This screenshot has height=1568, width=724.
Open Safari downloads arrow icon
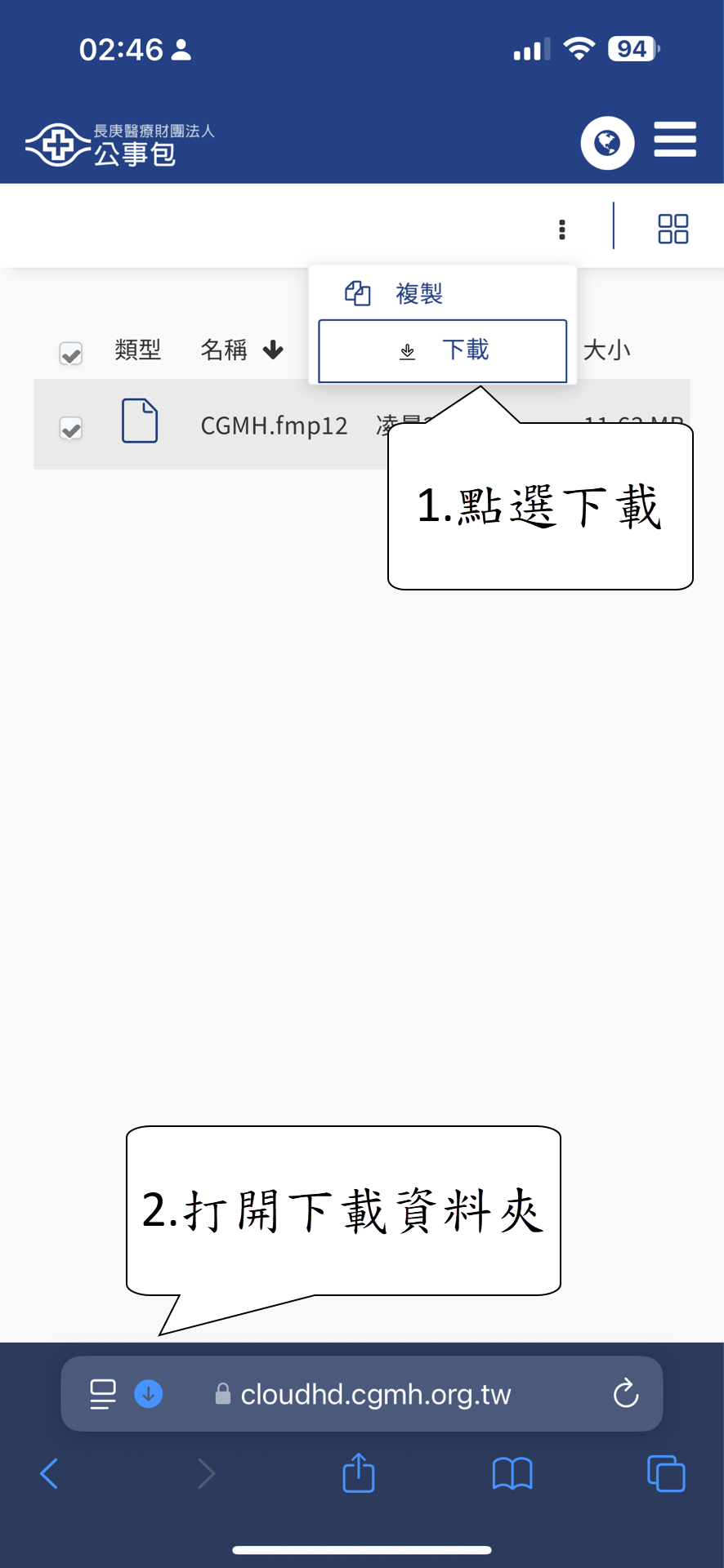click(x=148, y=1394)
